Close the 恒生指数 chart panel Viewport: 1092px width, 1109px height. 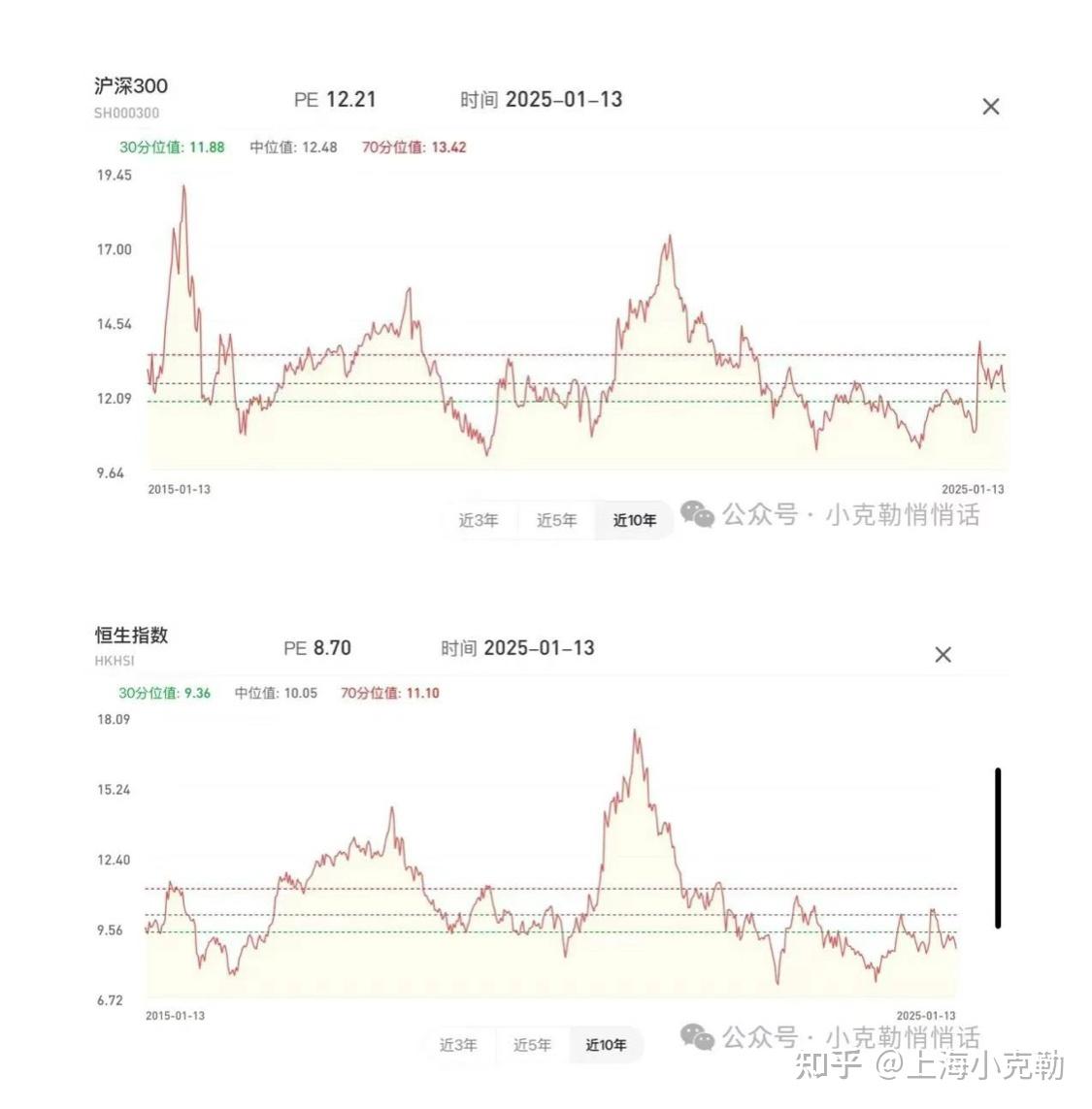pyautogui.click(x=943, y=655)
